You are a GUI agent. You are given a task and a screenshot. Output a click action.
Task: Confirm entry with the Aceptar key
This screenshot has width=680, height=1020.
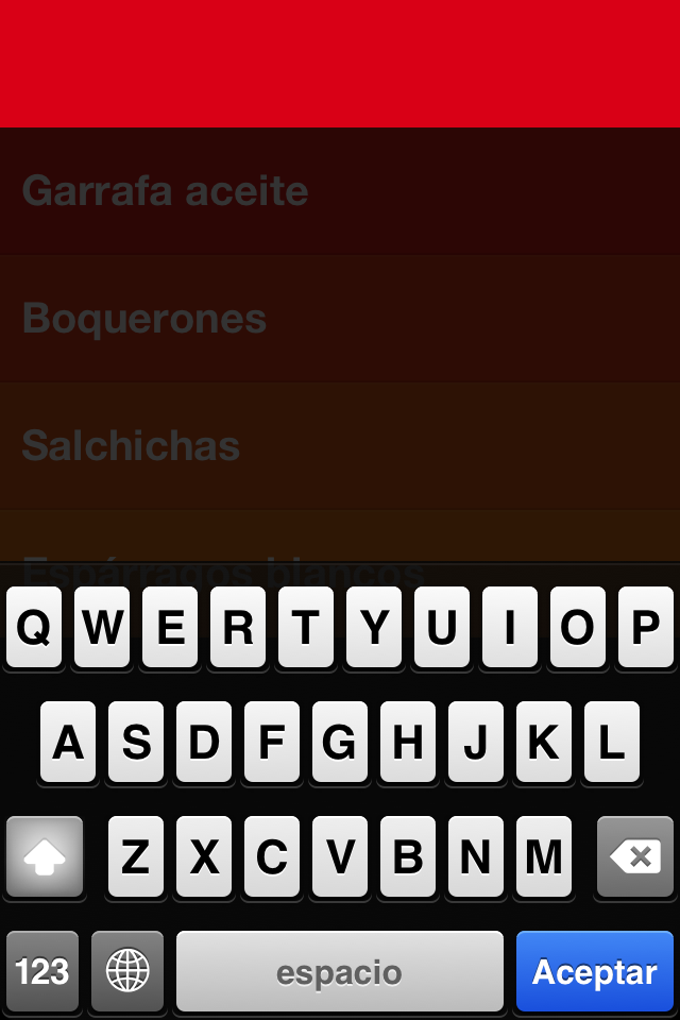595,971
